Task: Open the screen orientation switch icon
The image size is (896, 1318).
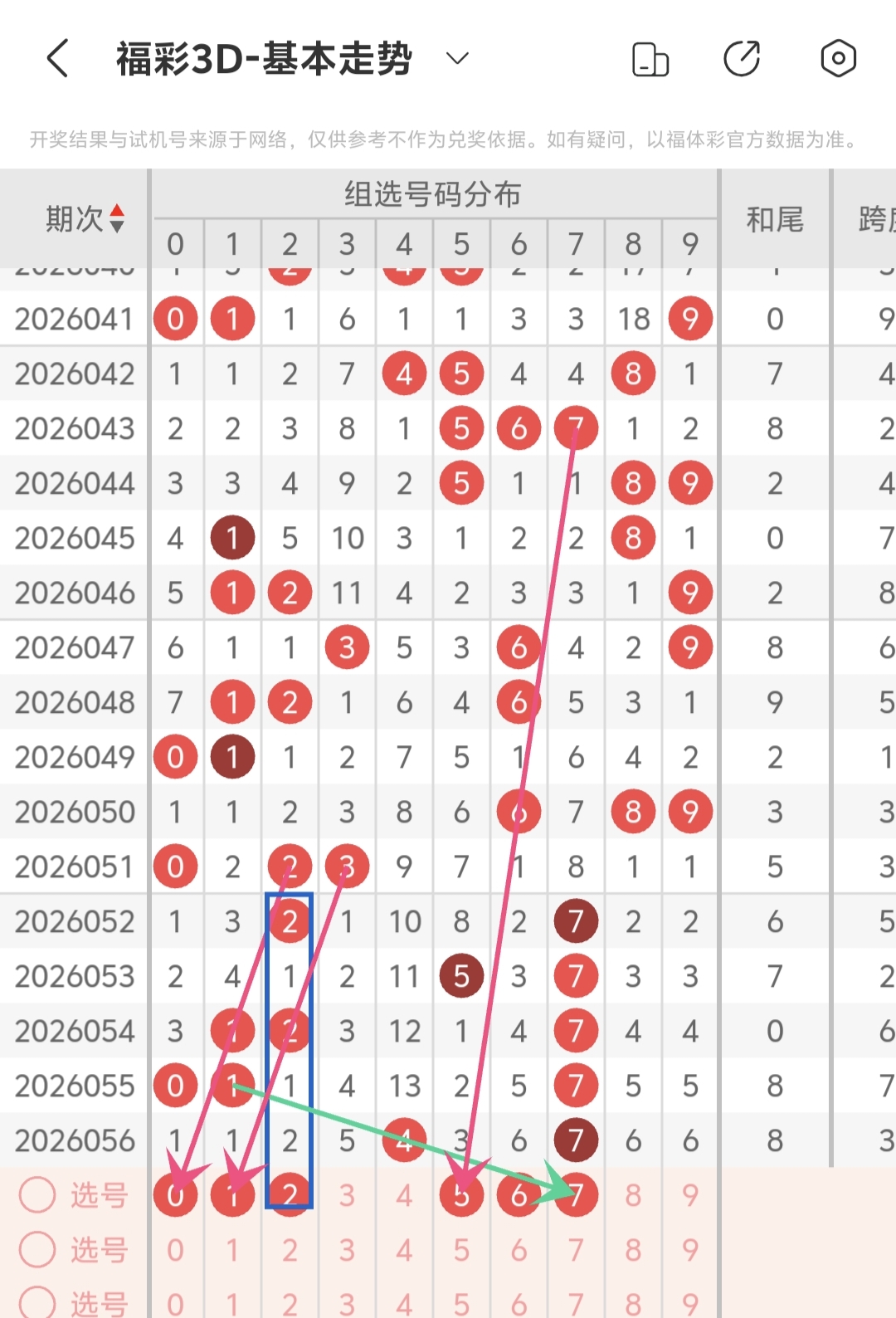Action: point(650,59)
